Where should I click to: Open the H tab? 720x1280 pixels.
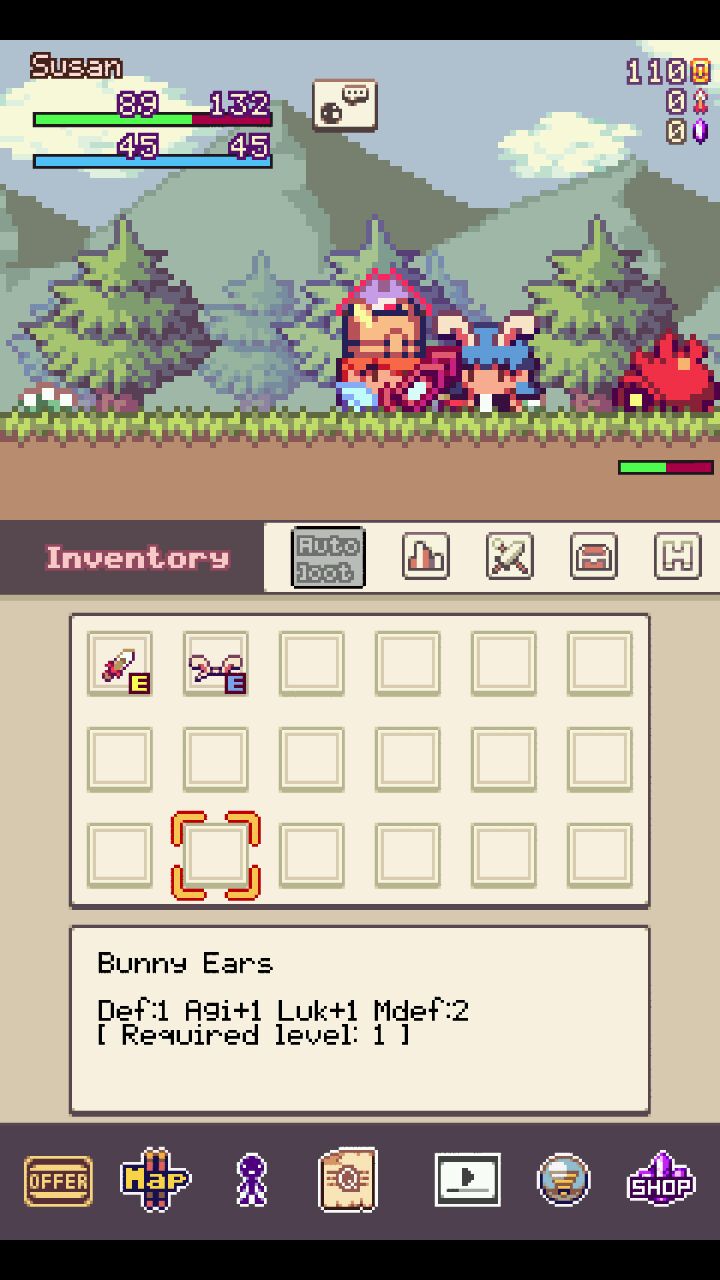(678, 557)
